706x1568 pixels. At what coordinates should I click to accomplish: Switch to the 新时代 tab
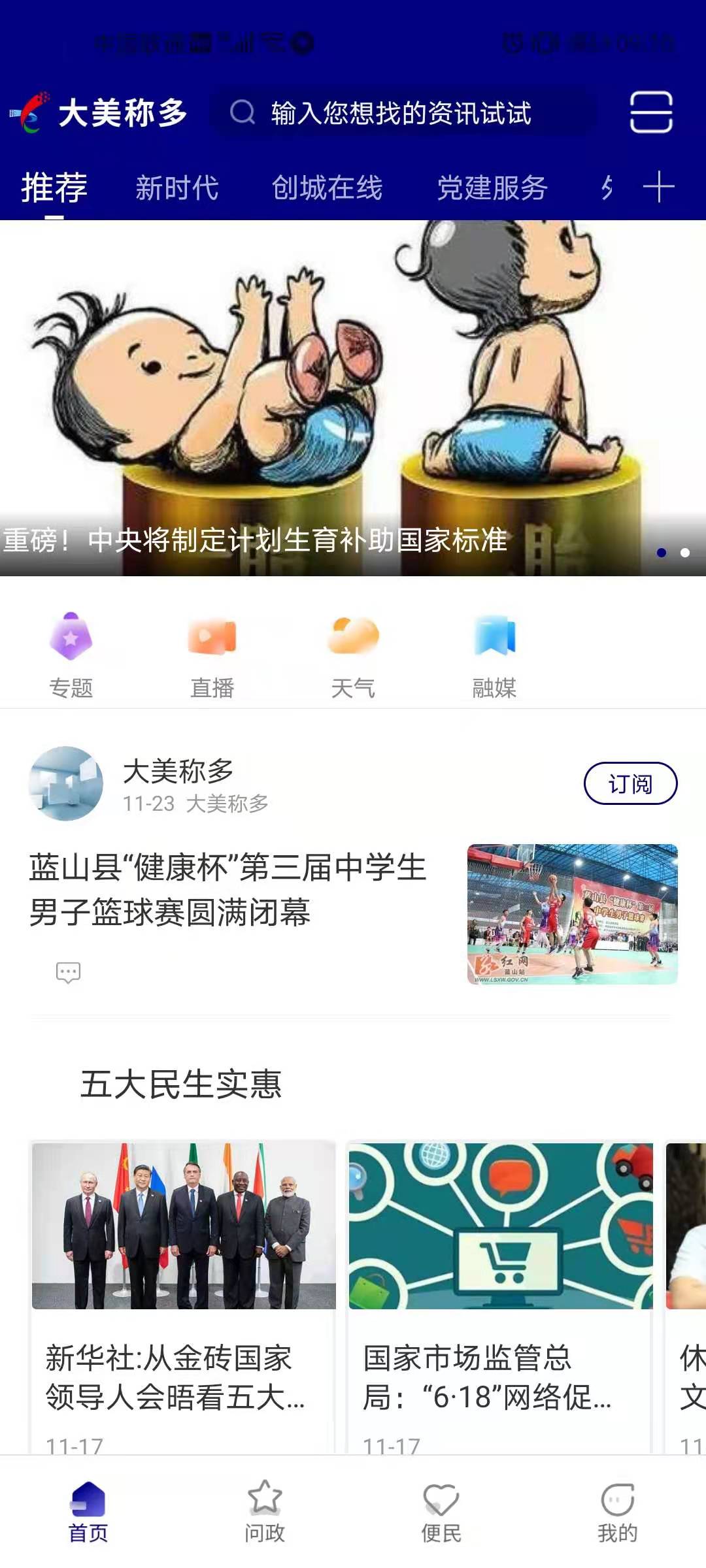pyautogui.click(x=176, y=188)
